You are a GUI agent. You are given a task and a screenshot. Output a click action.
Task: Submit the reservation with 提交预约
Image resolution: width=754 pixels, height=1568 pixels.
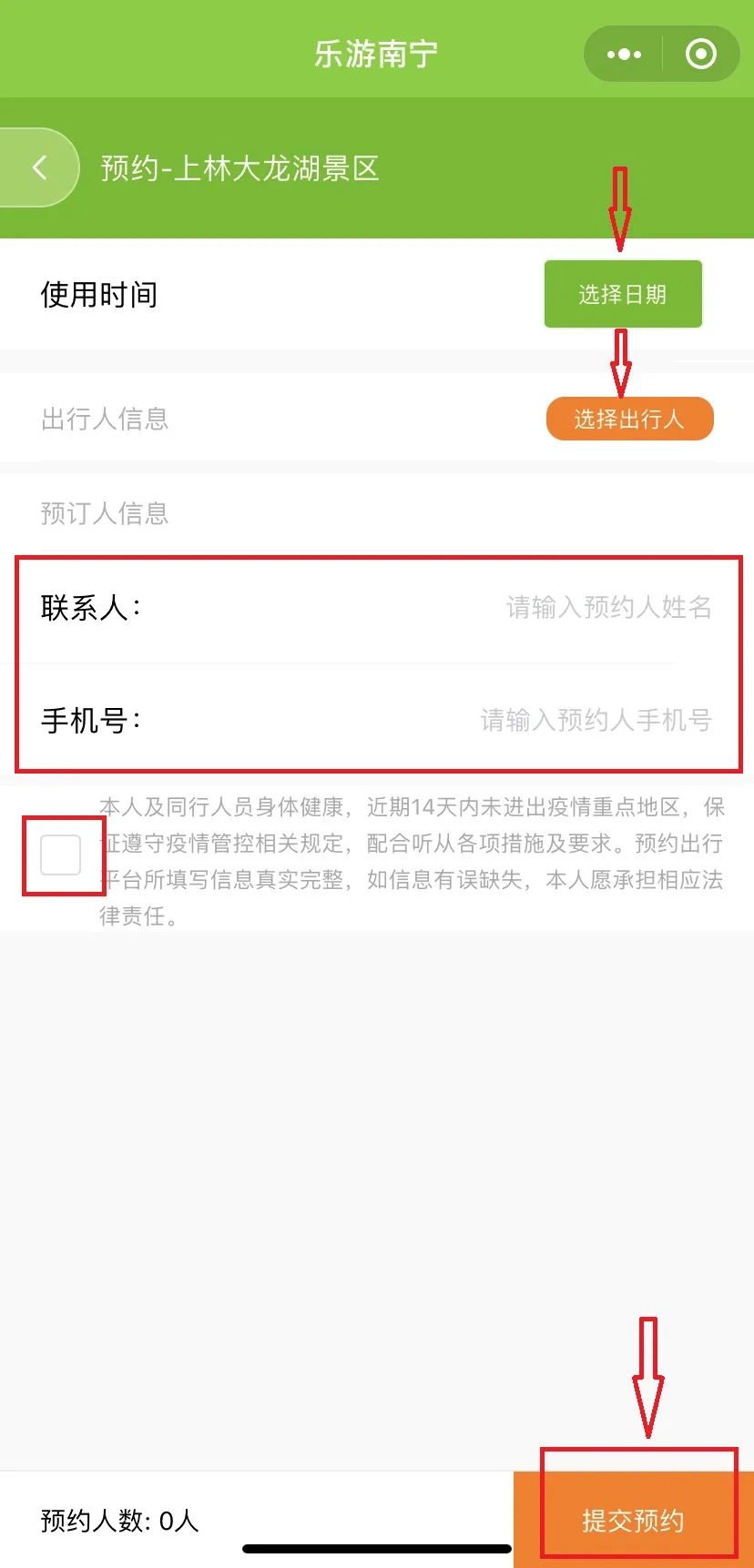[x=634, y=1520]
